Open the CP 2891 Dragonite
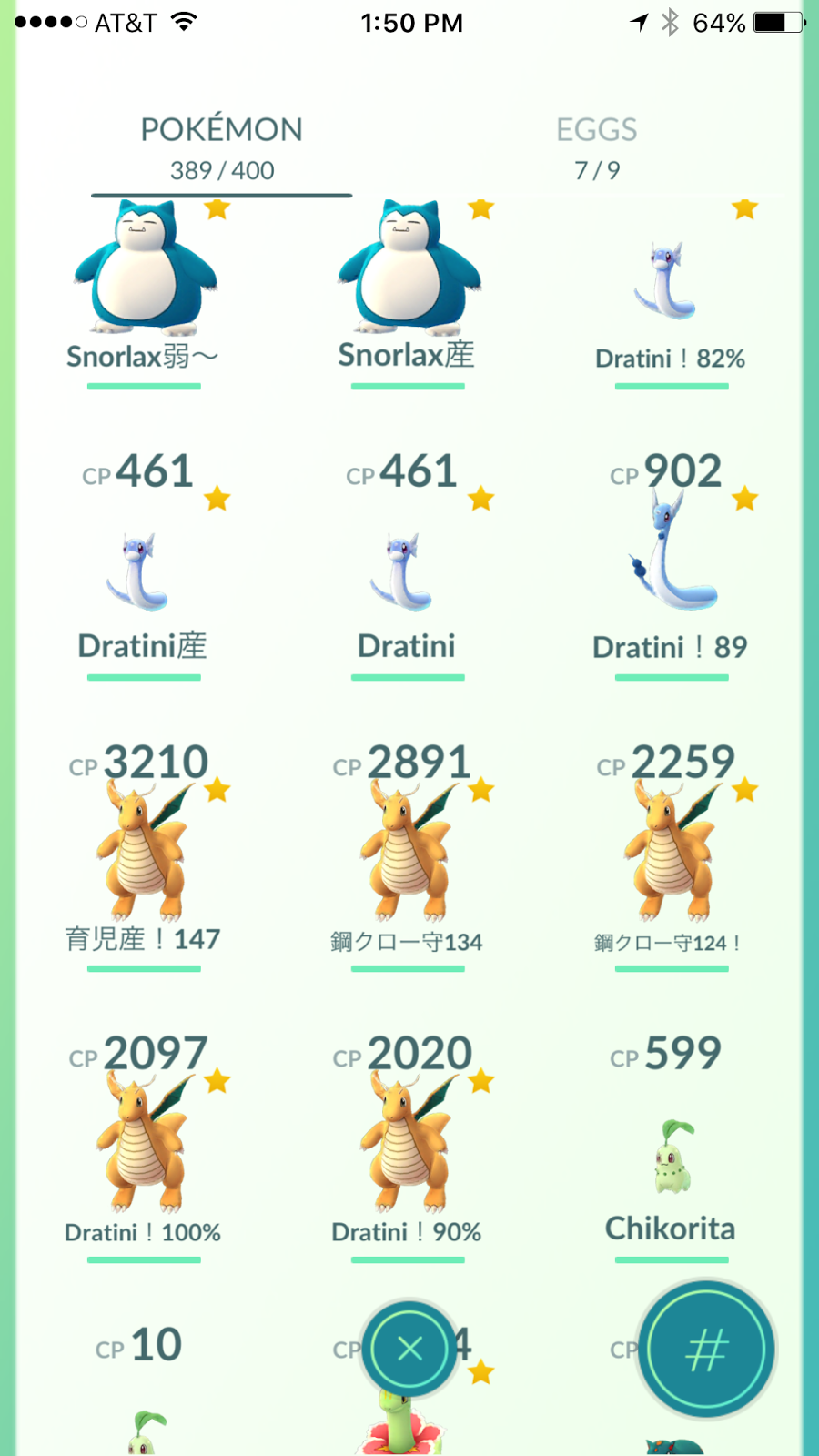819x1456 pixels. 408,855
